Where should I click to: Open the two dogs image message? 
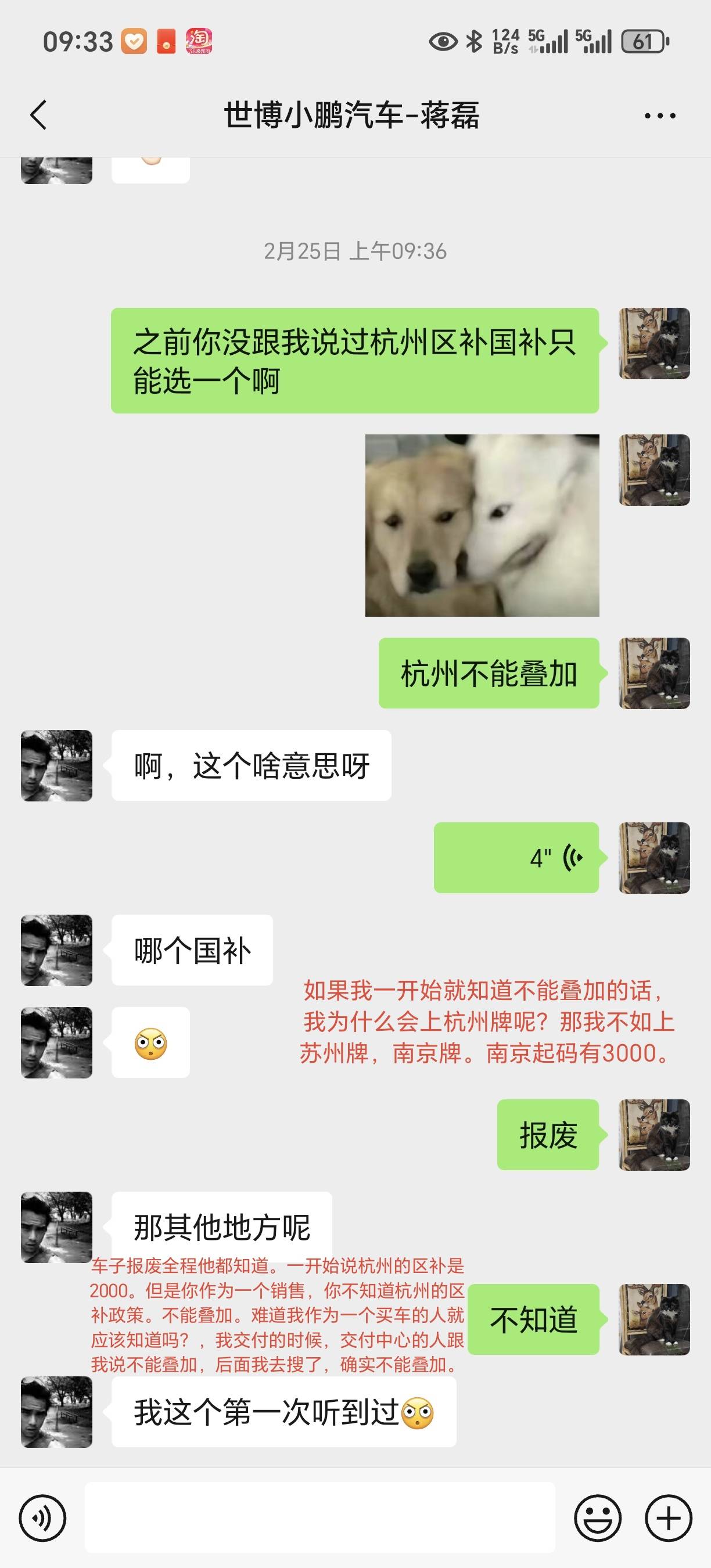[x=482, y=526]
